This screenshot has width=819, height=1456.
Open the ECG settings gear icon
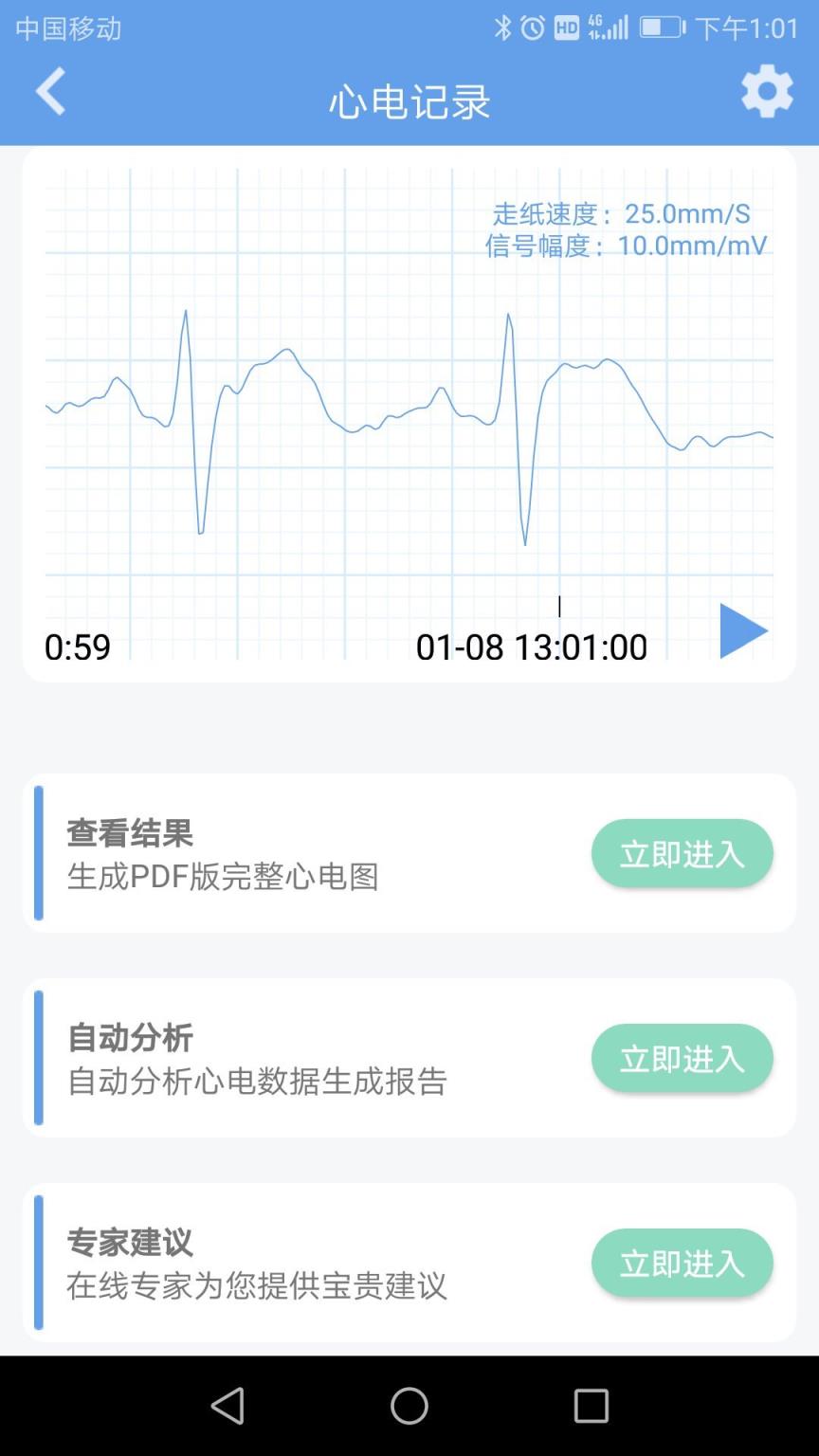766,91
